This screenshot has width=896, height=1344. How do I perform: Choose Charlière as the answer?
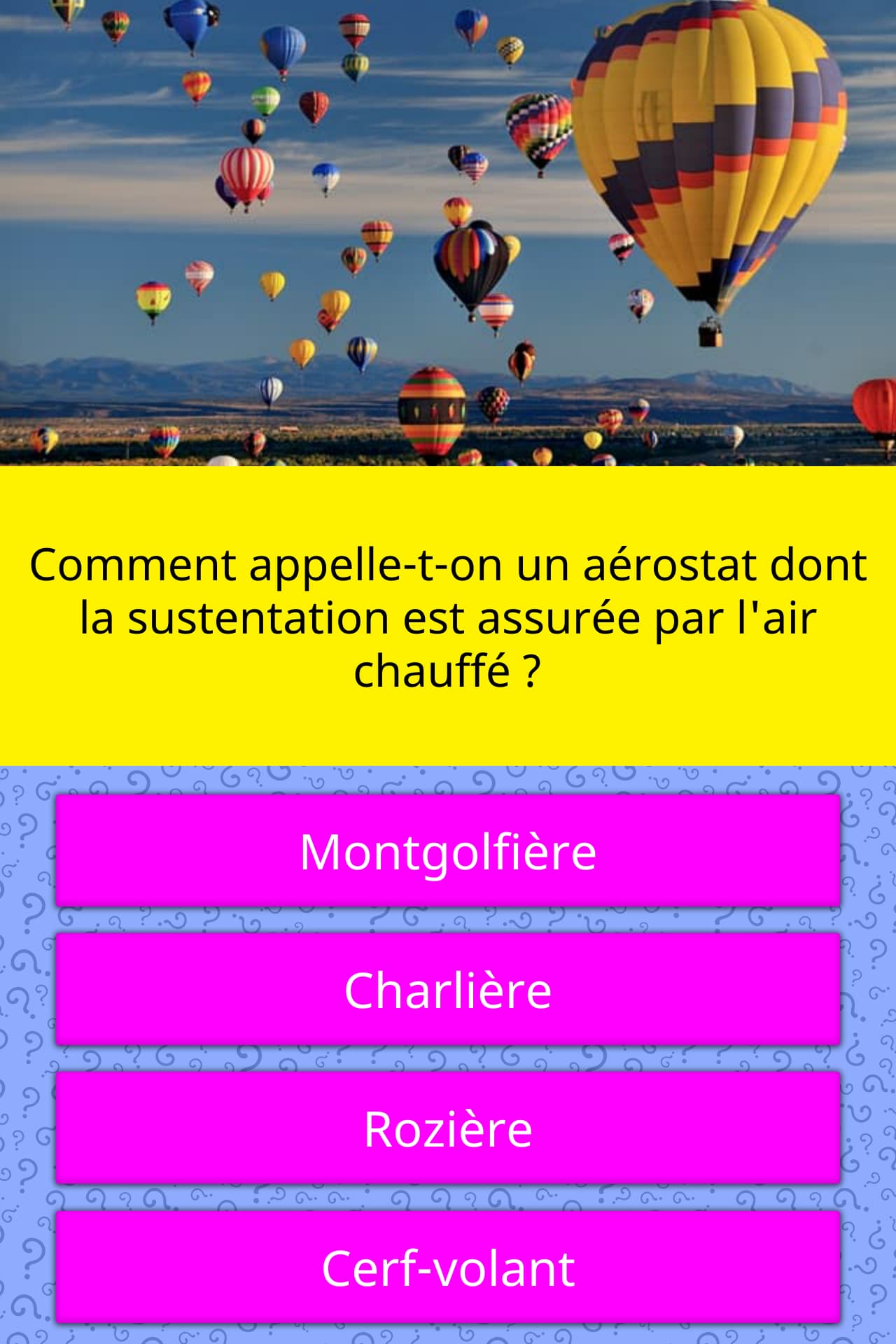pos(448,990)
